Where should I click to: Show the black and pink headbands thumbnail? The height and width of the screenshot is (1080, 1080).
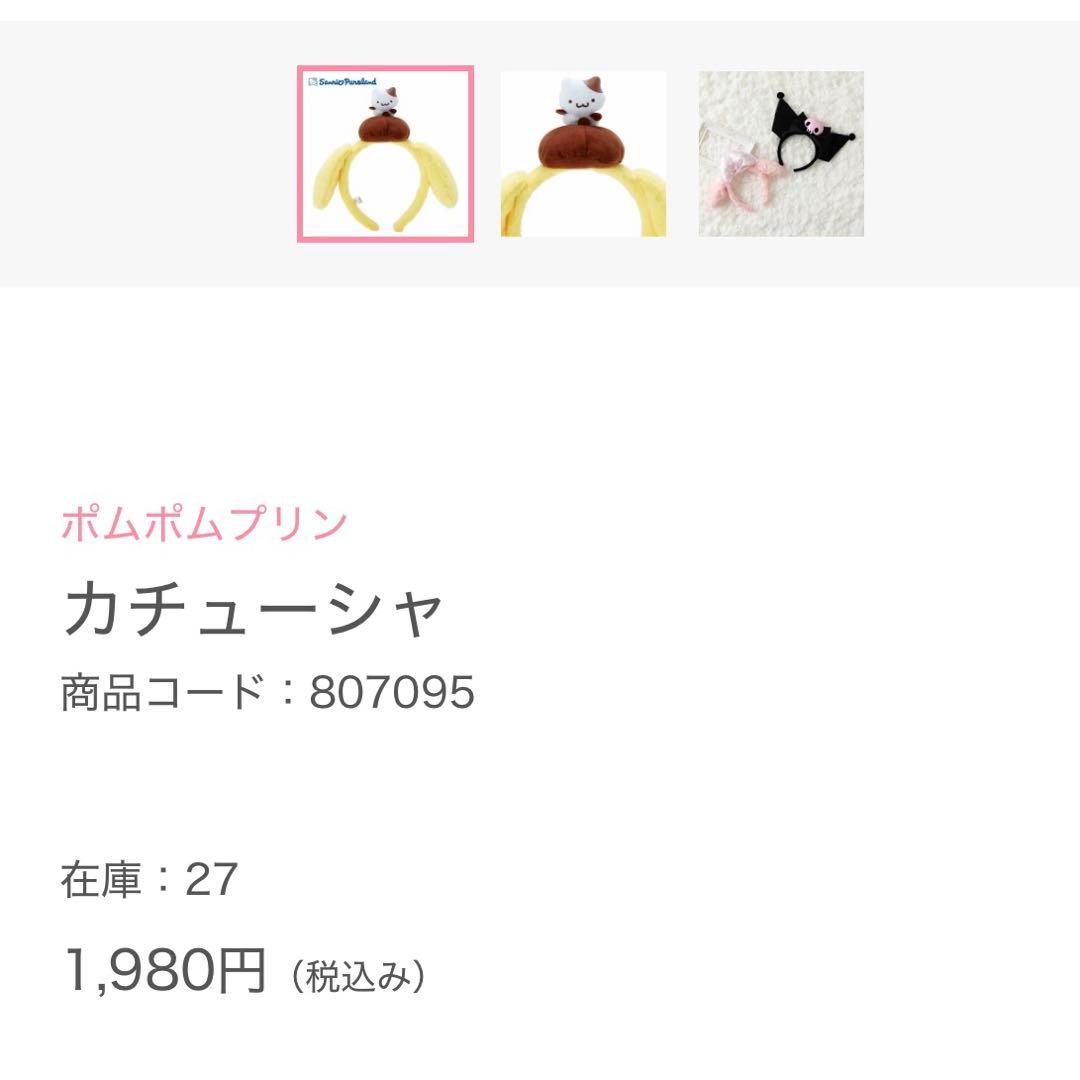[781, 154]
